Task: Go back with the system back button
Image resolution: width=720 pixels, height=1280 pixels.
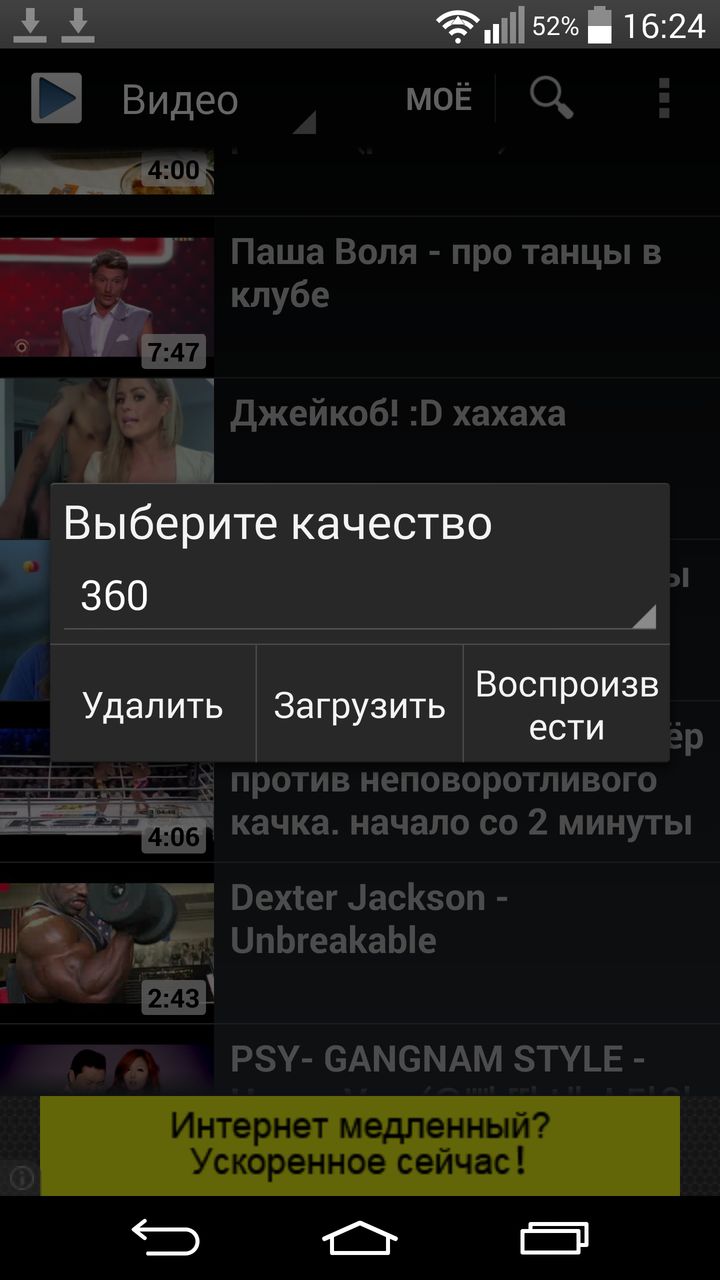Action: click(x=166, y=1239)
